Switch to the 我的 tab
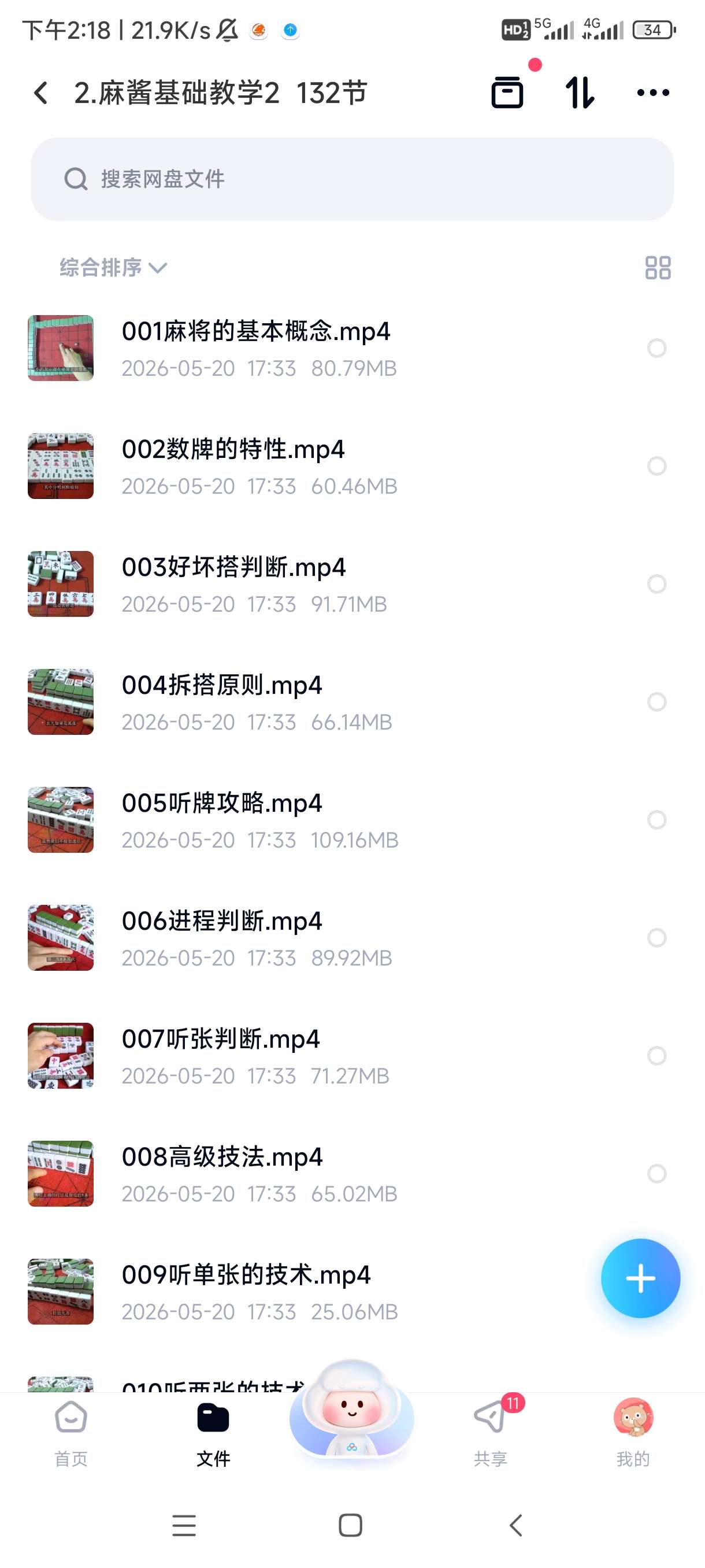Screen dimensions: 705x1568 633,1433
